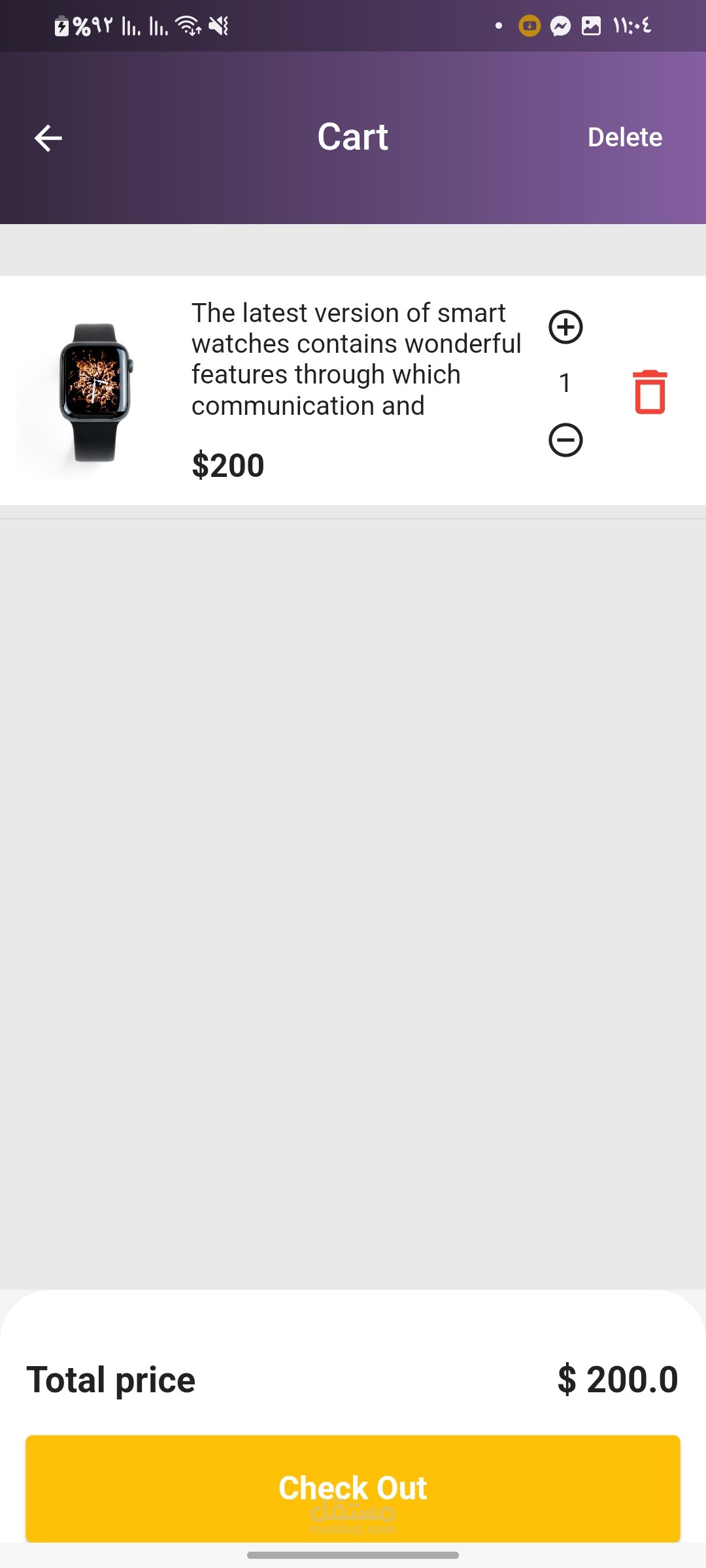Remove the smart watch using trash icon
706x1568 pixels.
click(x=650, y=392)
